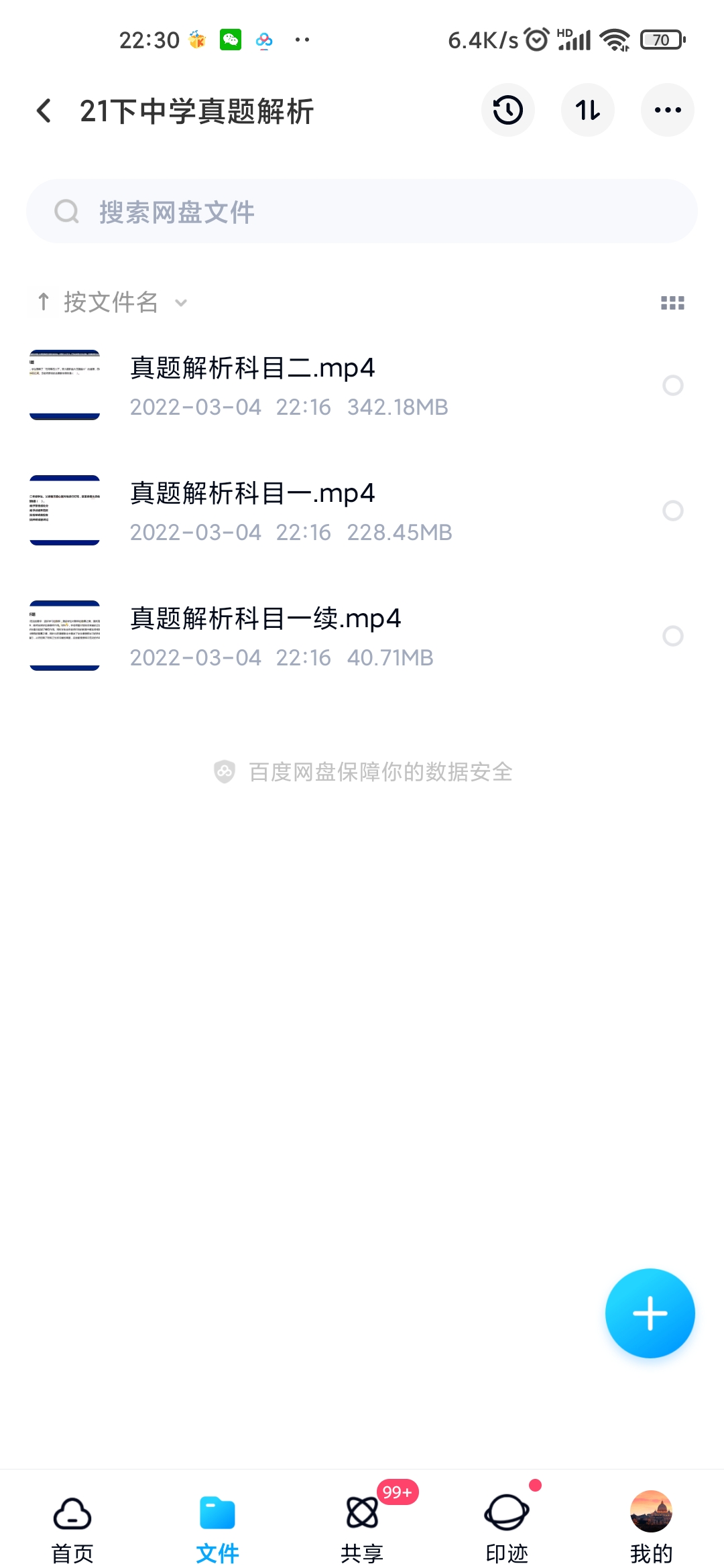Open the recent history clock icon

coord(507,110)
